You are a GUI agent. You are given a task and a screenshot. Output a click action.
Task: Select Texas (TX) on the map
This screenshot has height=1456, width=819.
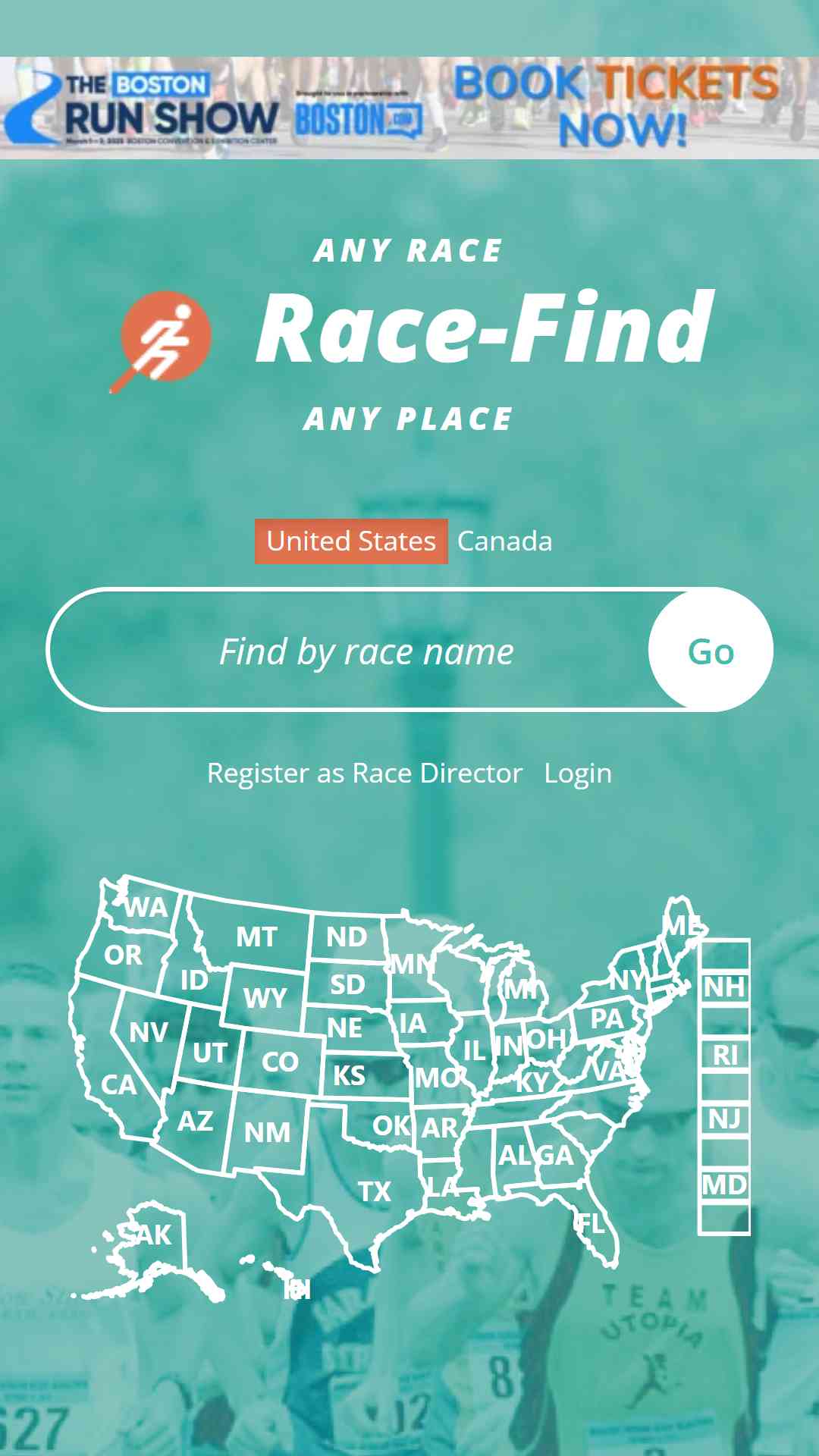[374, 1191]
